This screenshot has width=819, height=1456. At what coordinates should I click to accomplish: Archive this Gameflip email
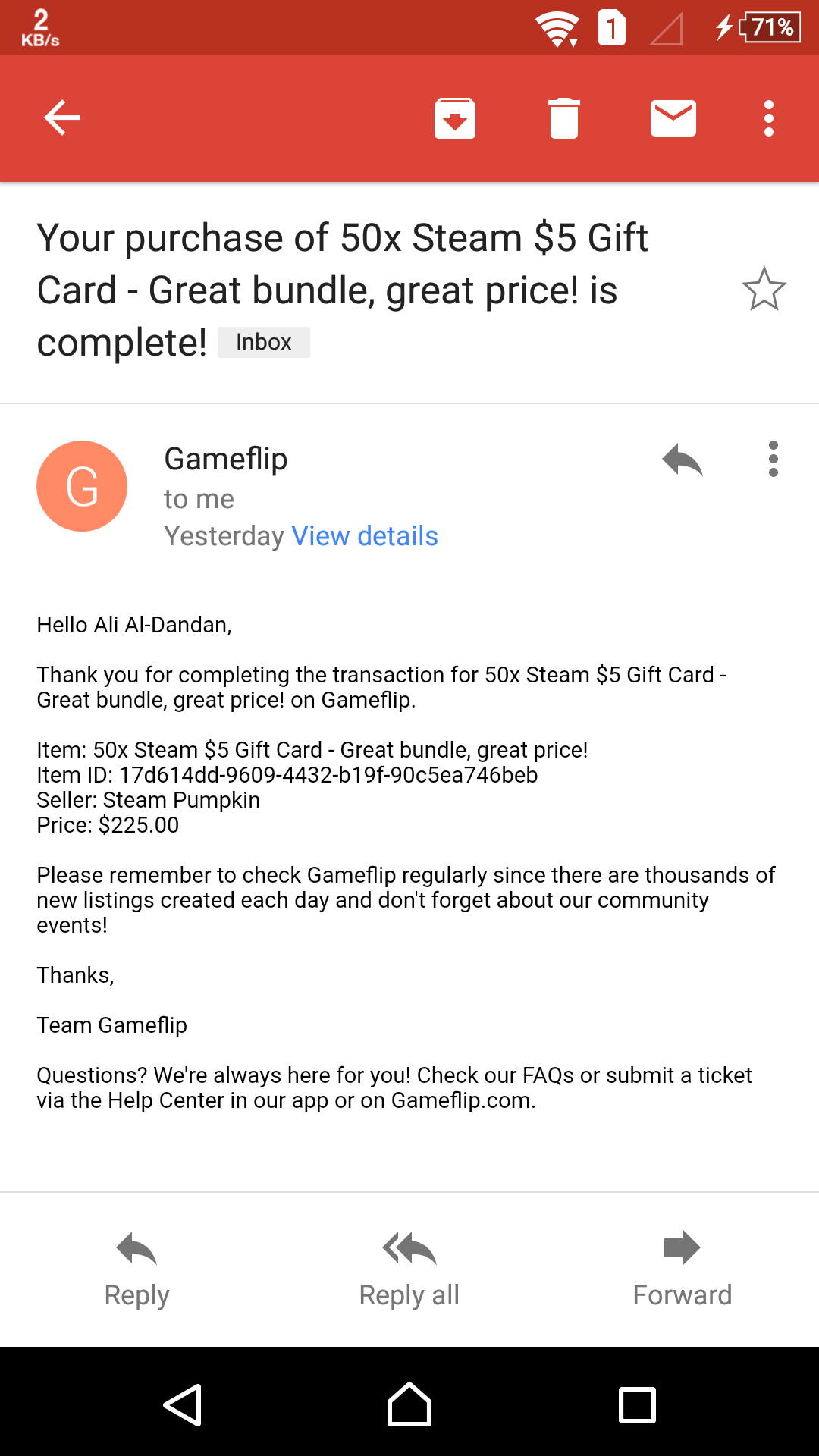pyautogui.click(x=455, y=118)
